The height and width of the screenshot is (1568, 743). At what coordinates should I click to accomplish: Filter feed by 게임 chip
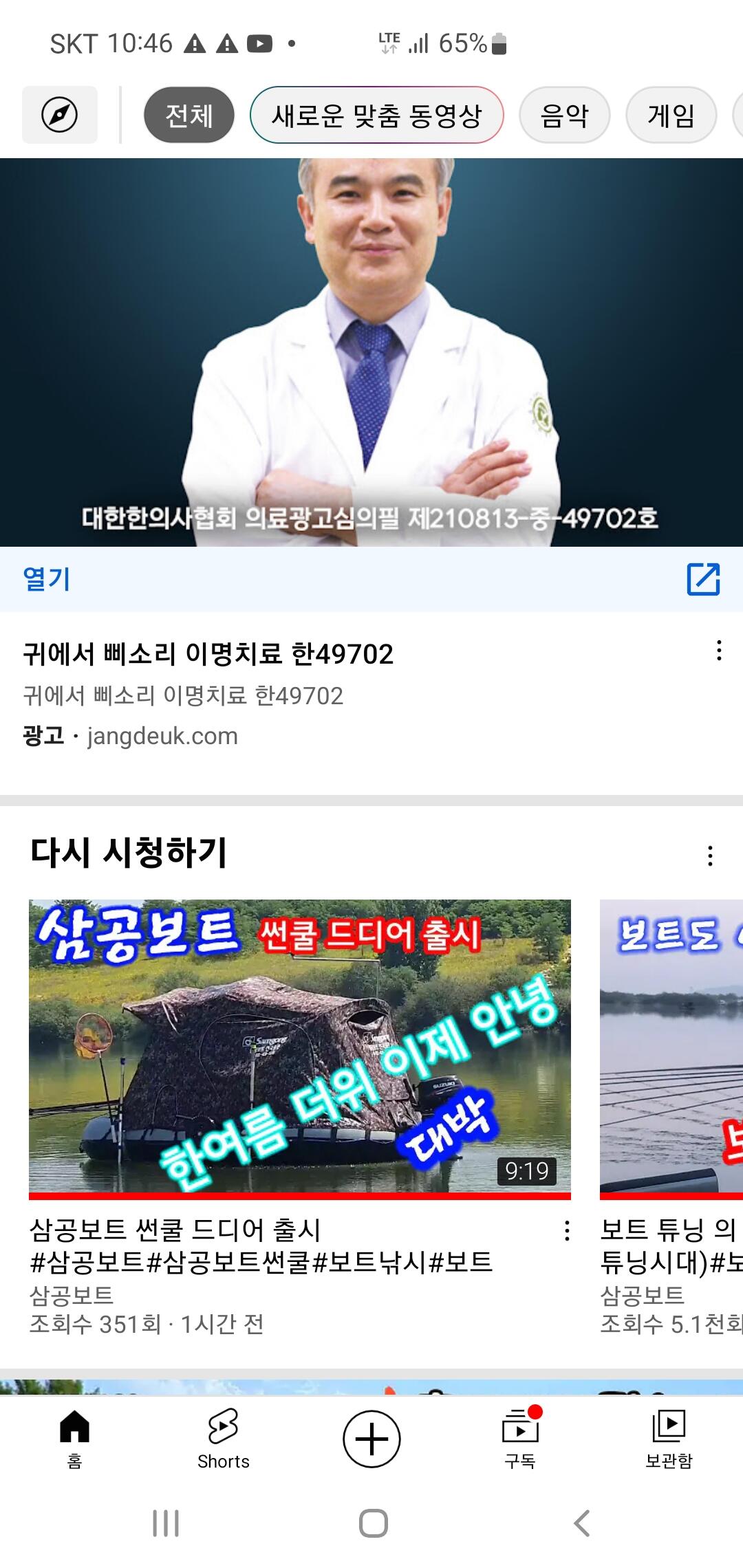point(671,115)
